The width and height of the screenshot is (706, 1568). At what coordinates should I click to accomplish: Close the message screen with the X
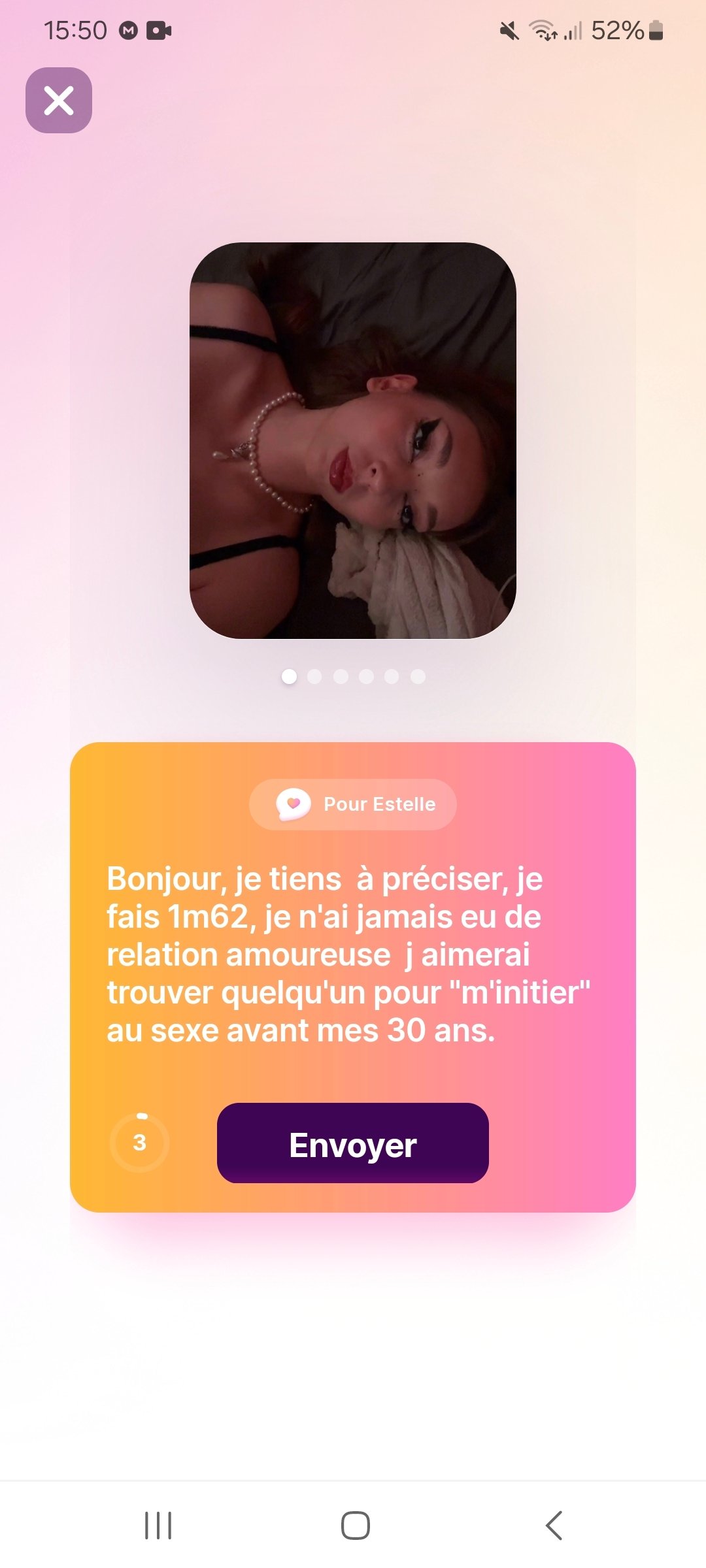pos(59,101)
